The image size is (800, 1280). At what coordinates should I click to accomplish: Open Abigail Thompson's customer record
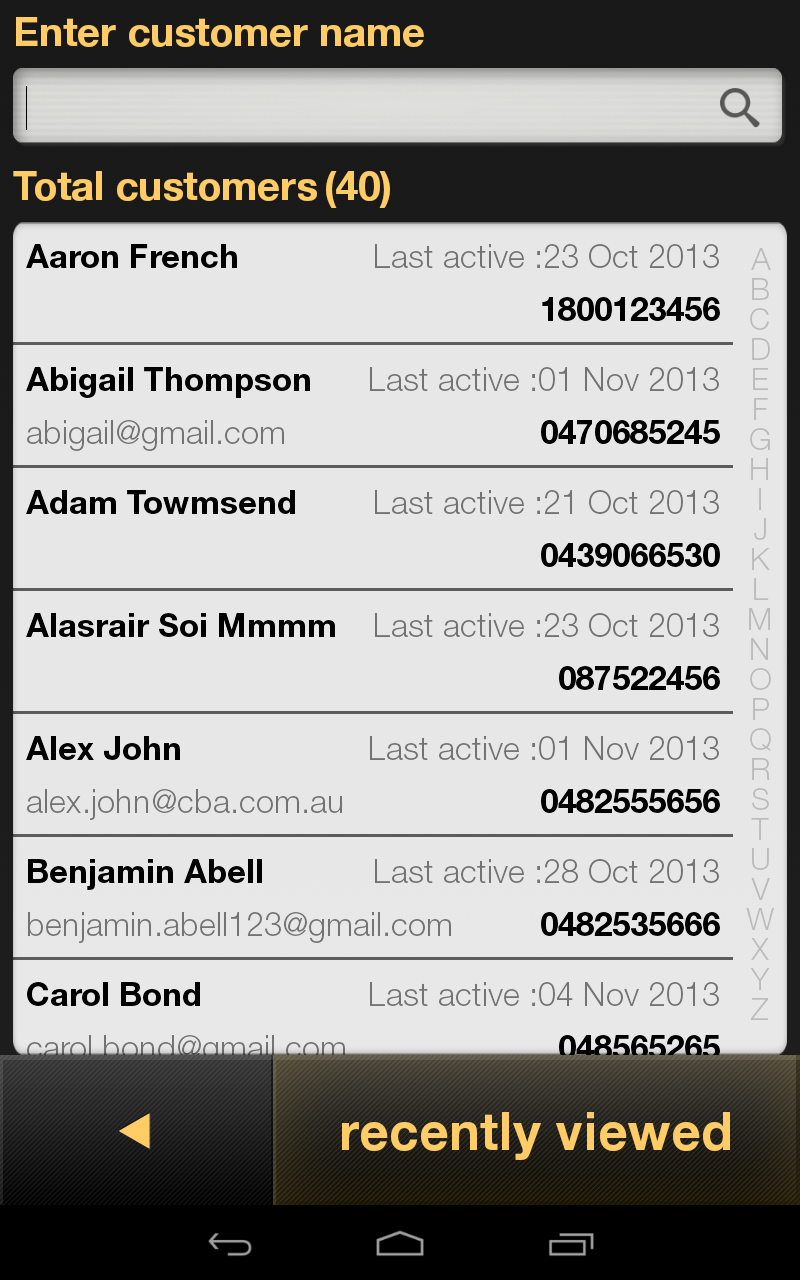click(373, 405)
